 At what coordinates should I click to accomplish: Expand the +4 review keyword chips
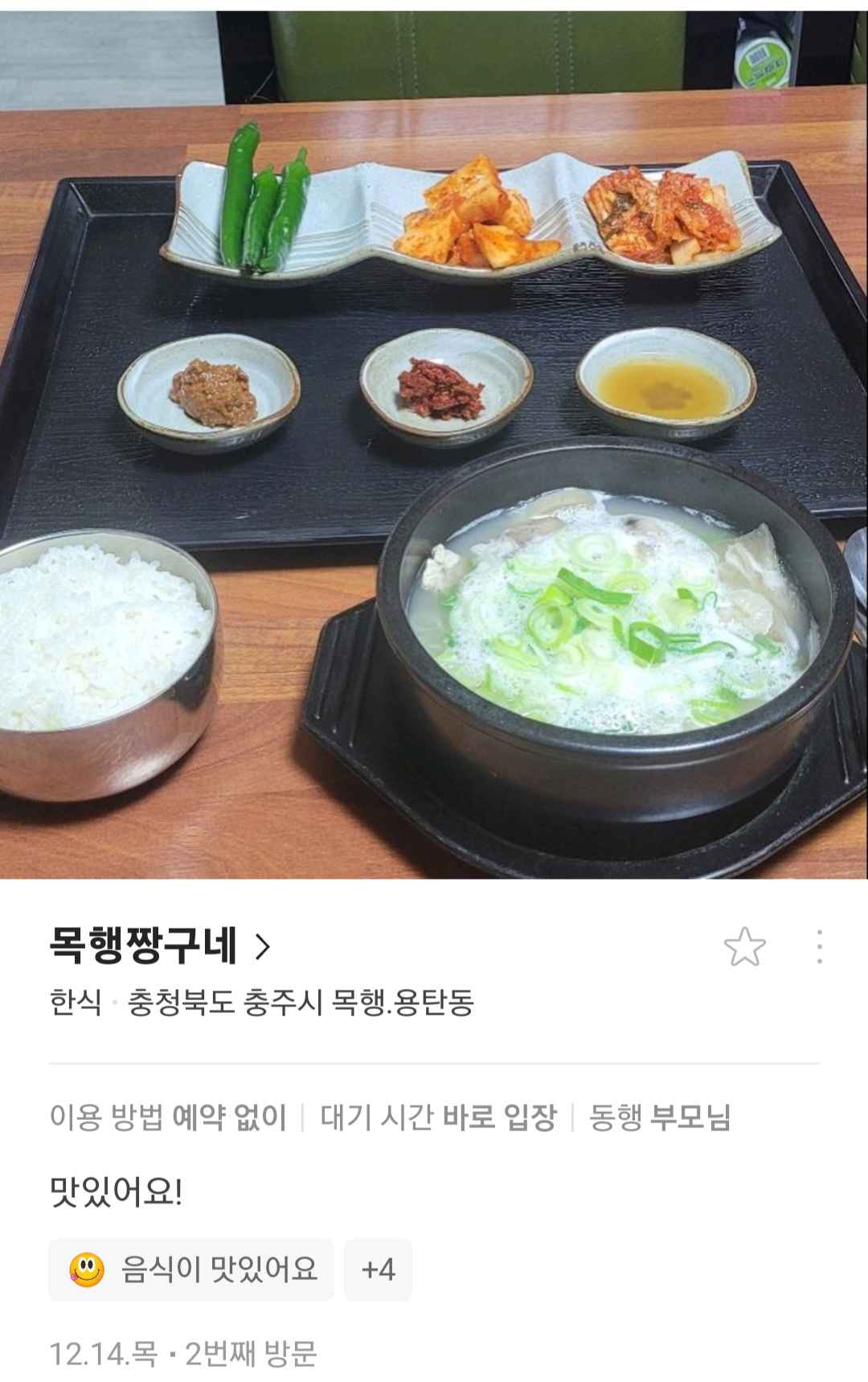(x=378, y=1270)
